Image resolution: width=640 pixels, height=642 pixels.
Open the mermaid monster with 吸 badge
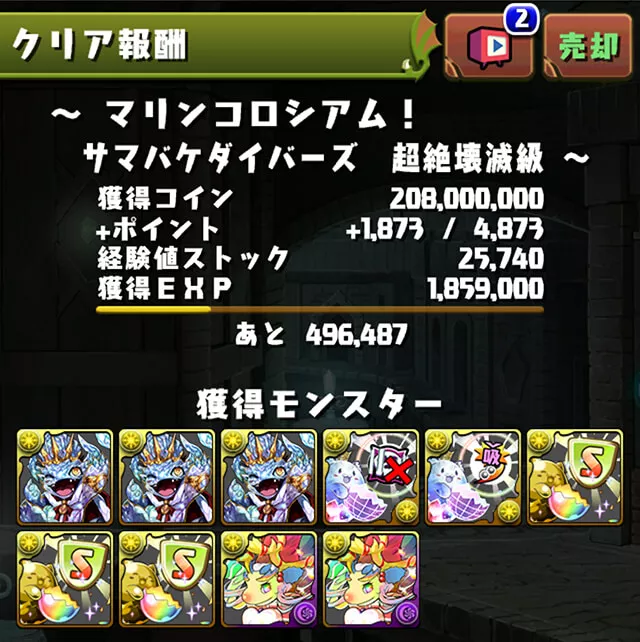(x=470, y=476)
